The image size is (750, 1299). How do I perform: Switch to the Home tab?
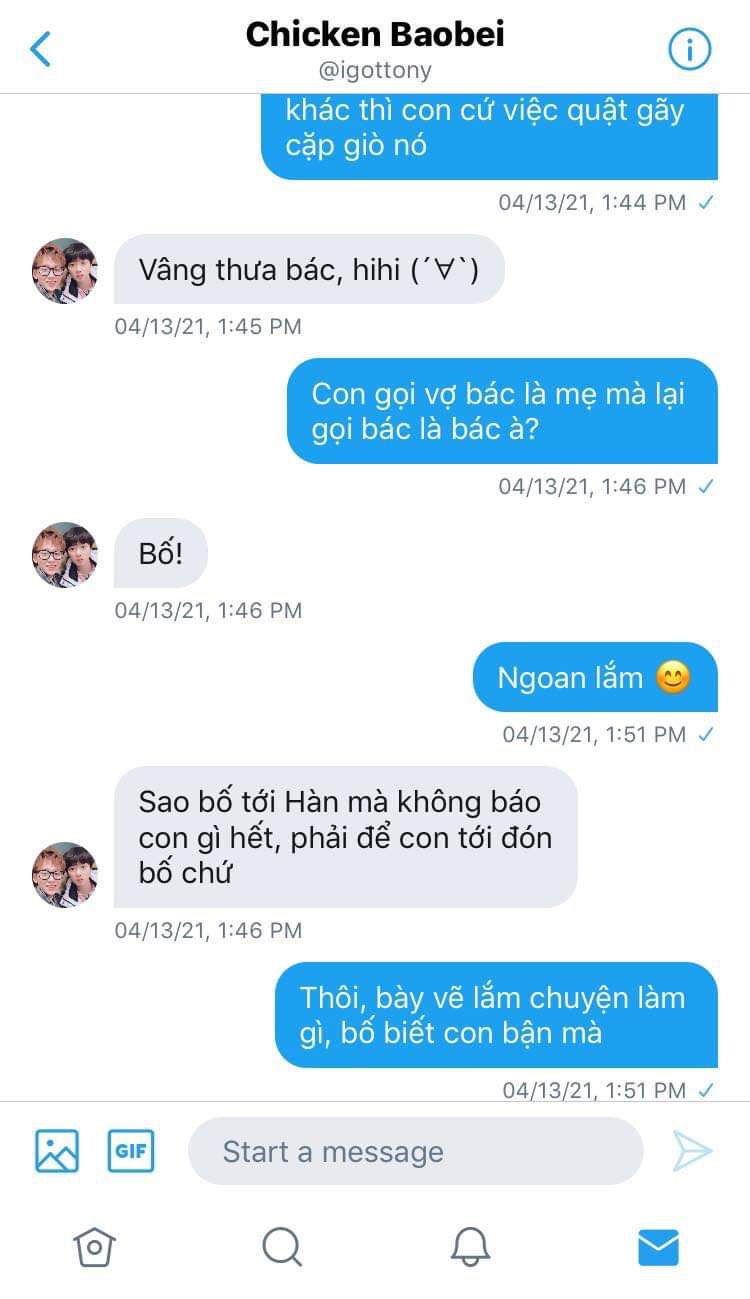94,1246
